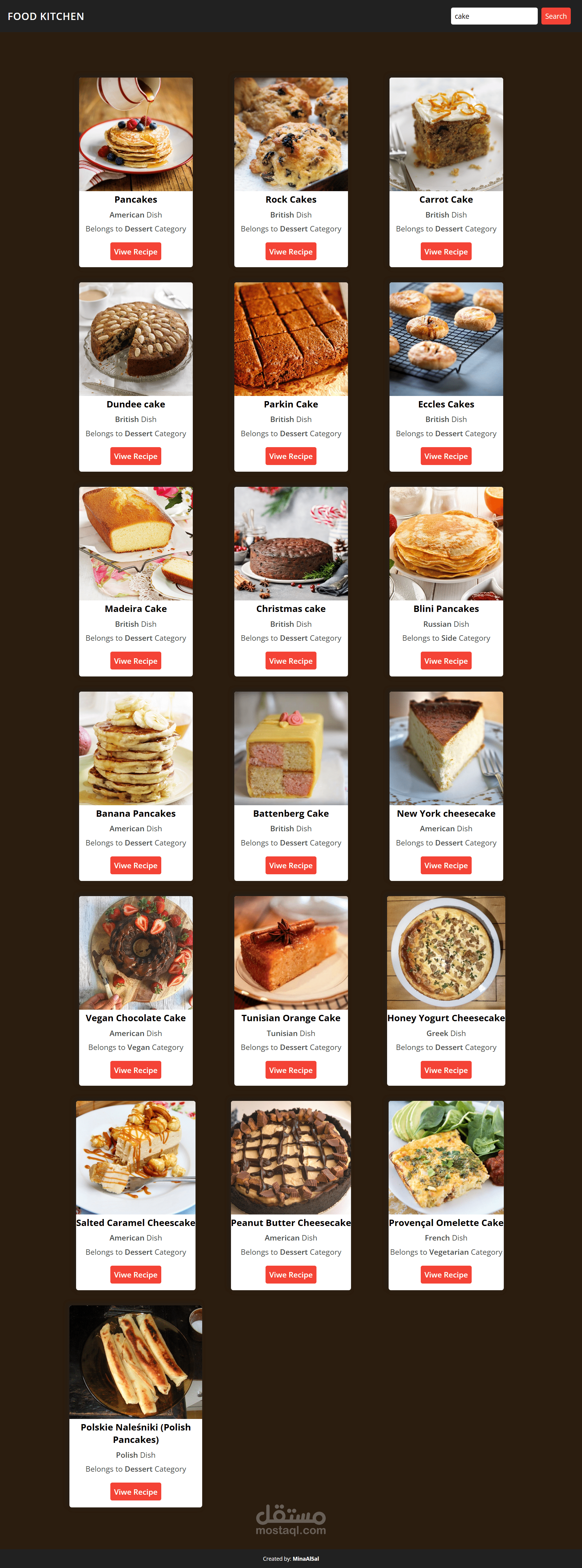Tap Viwe Recipe under Tunisian Orange Cake
The width and height of the screenshot is (582, 1568).
click(291, 1070)
